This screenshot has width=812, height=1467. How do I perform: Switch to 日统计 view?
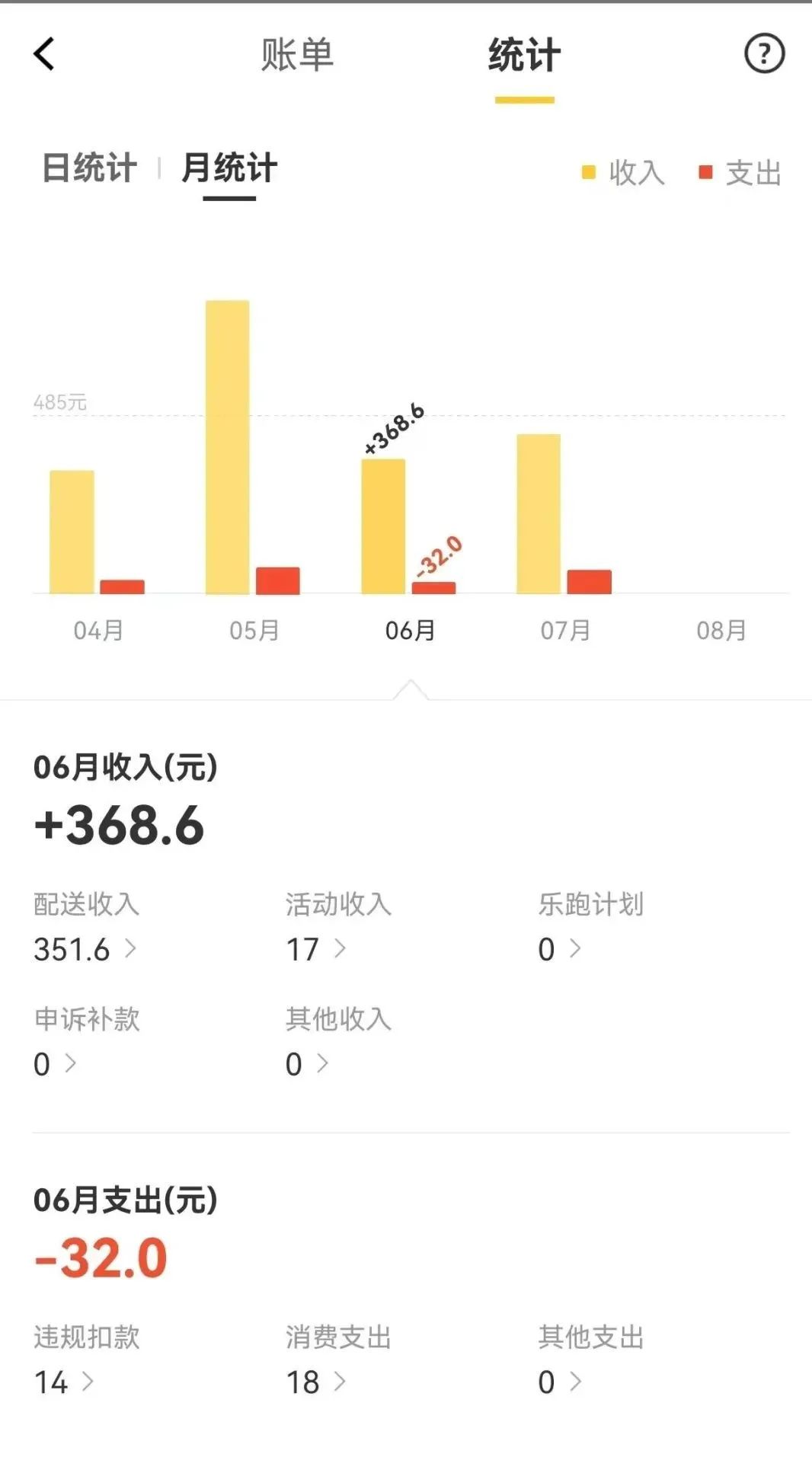tap(90, 168)
